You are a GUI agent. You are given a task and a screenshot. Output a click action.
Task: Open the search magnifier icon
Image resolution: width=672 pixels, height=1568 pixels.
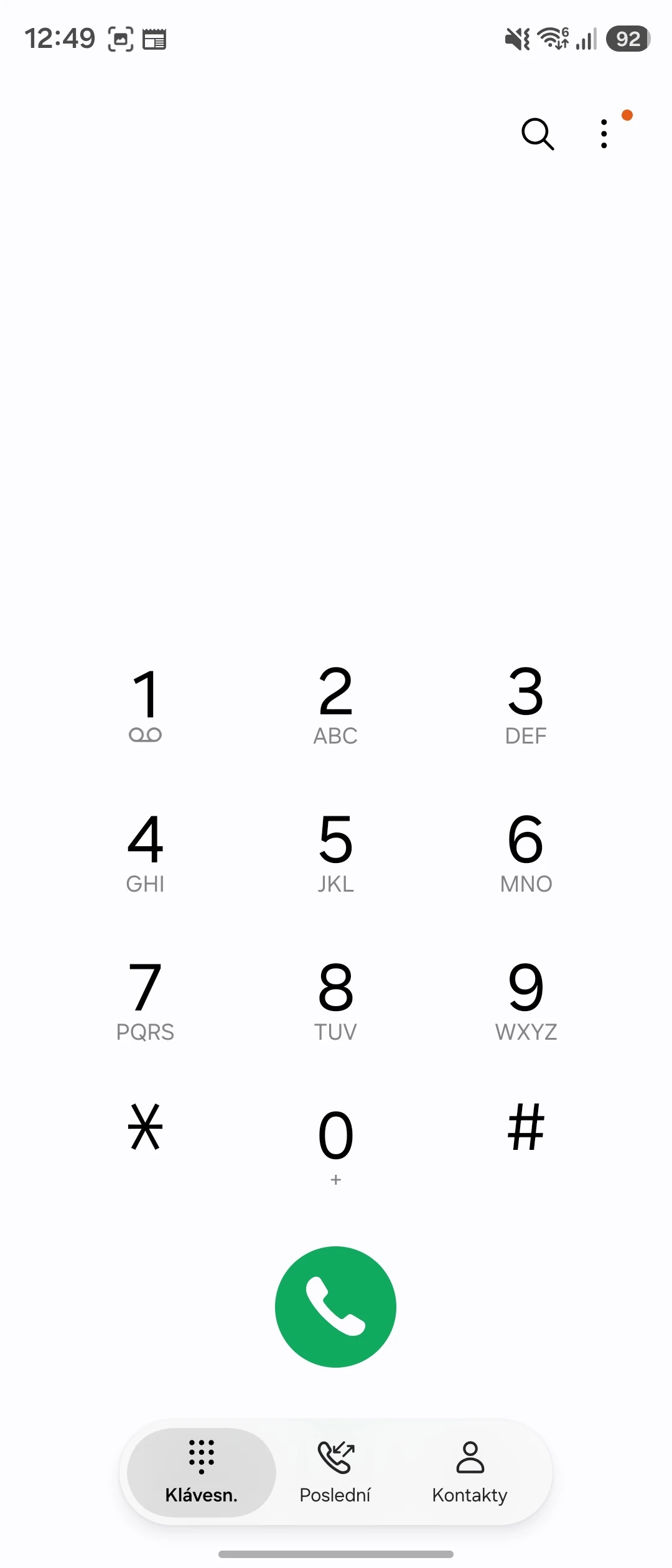(538, 134)
